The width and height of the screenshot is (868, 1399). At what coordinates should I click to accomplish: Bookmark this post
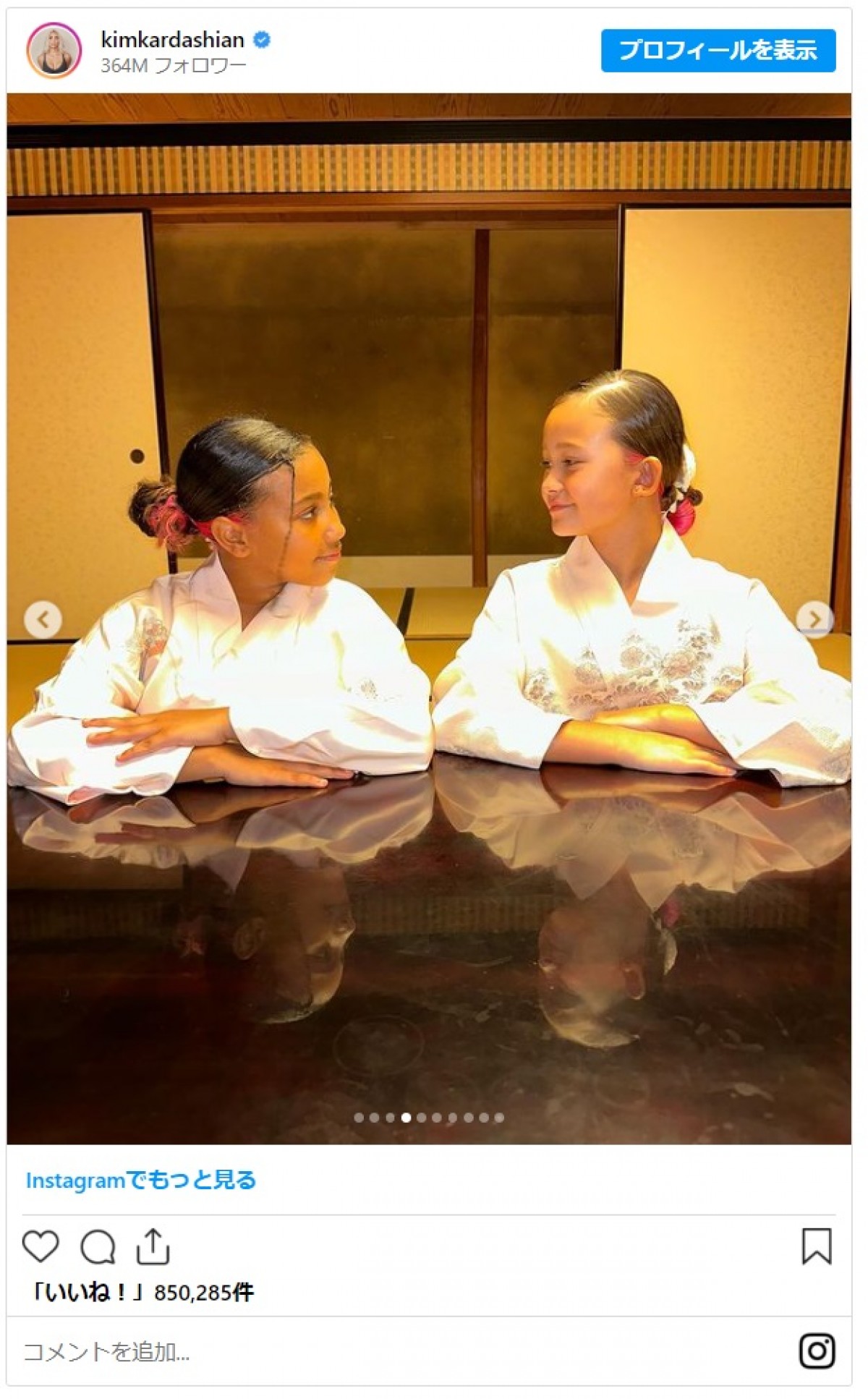[816, 1246]
